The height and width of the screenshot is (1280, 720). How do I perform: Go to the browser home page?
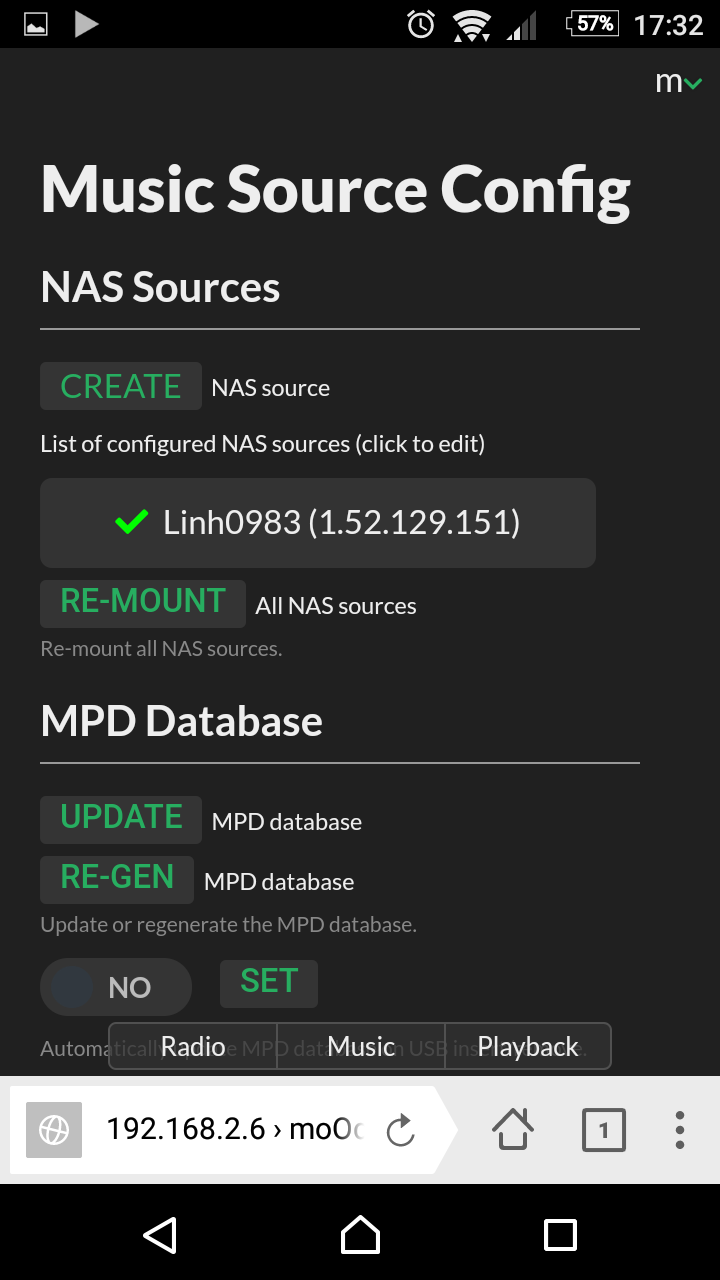[513, 1130]
